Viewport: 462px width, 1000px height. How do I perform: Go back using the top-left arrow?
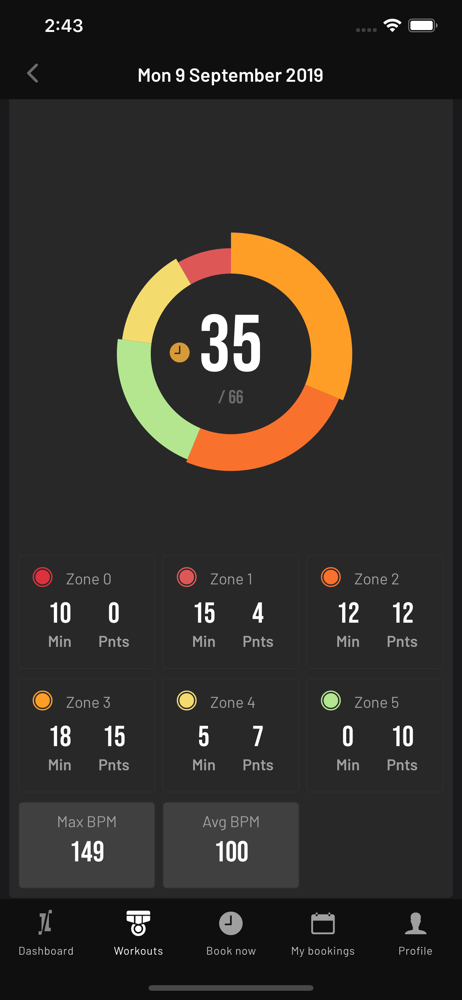tap(33, 74)
